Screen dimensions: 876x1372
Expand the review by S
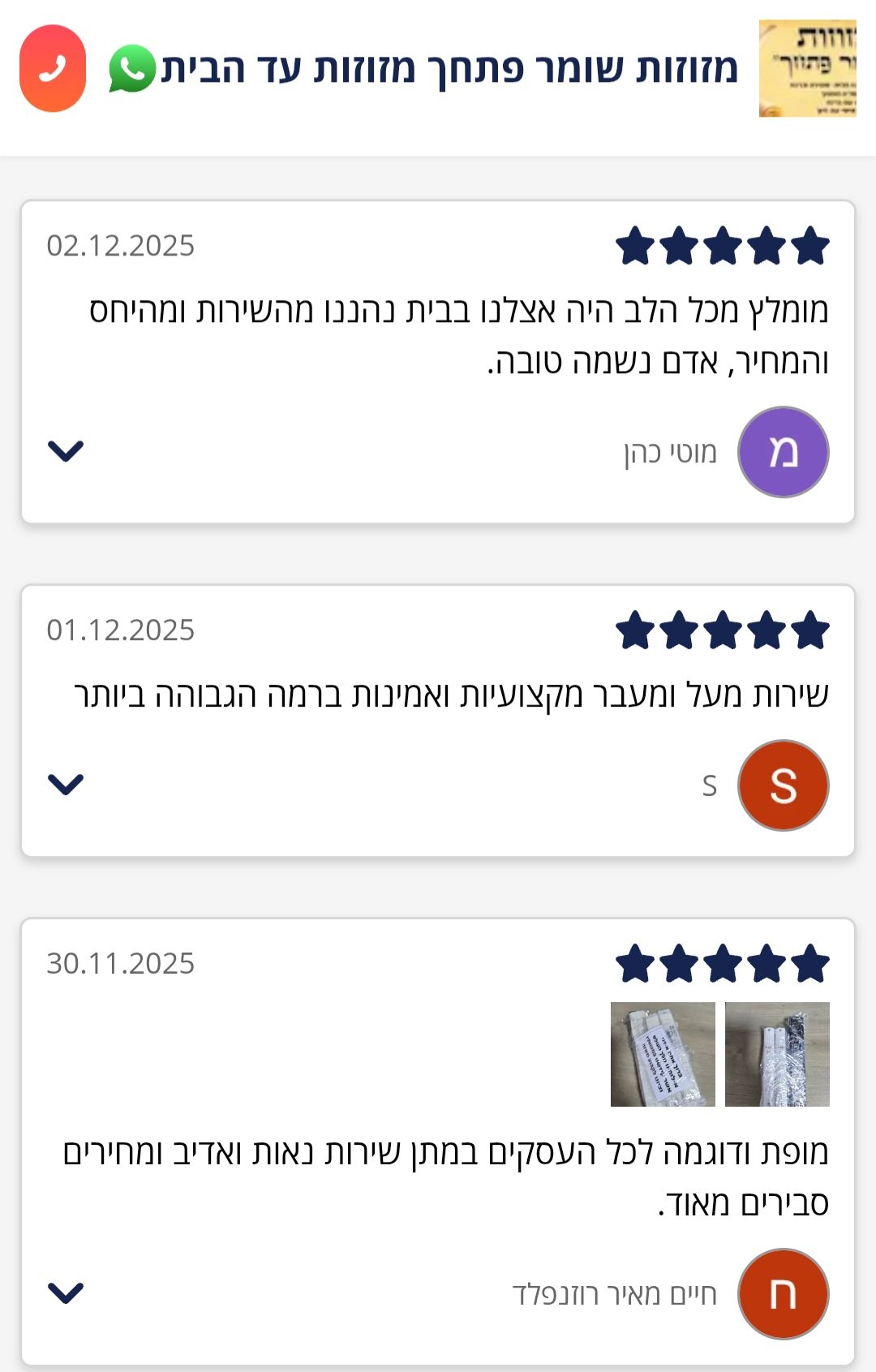pos(66,785)
